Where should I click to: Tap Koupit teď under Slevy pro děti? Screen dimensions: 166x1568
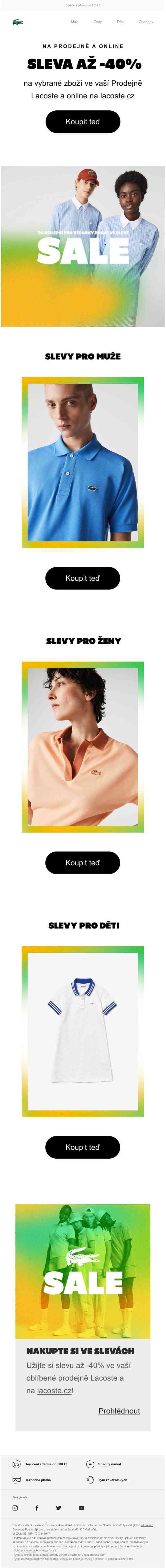83,1147
